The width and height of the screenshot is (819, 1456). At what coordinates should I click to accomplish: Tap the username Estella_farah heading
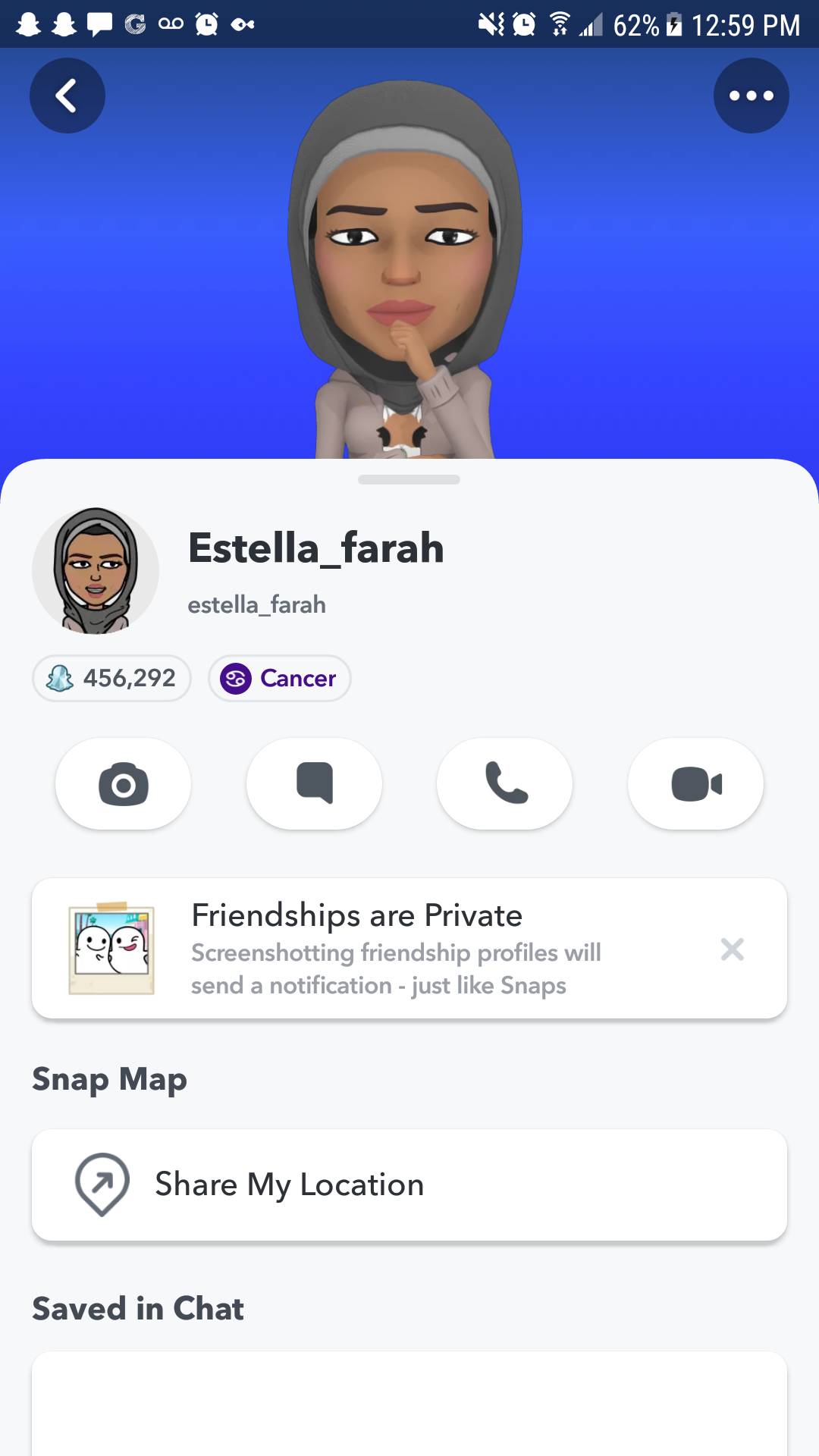pyautogui.click(x=316, y=548)
